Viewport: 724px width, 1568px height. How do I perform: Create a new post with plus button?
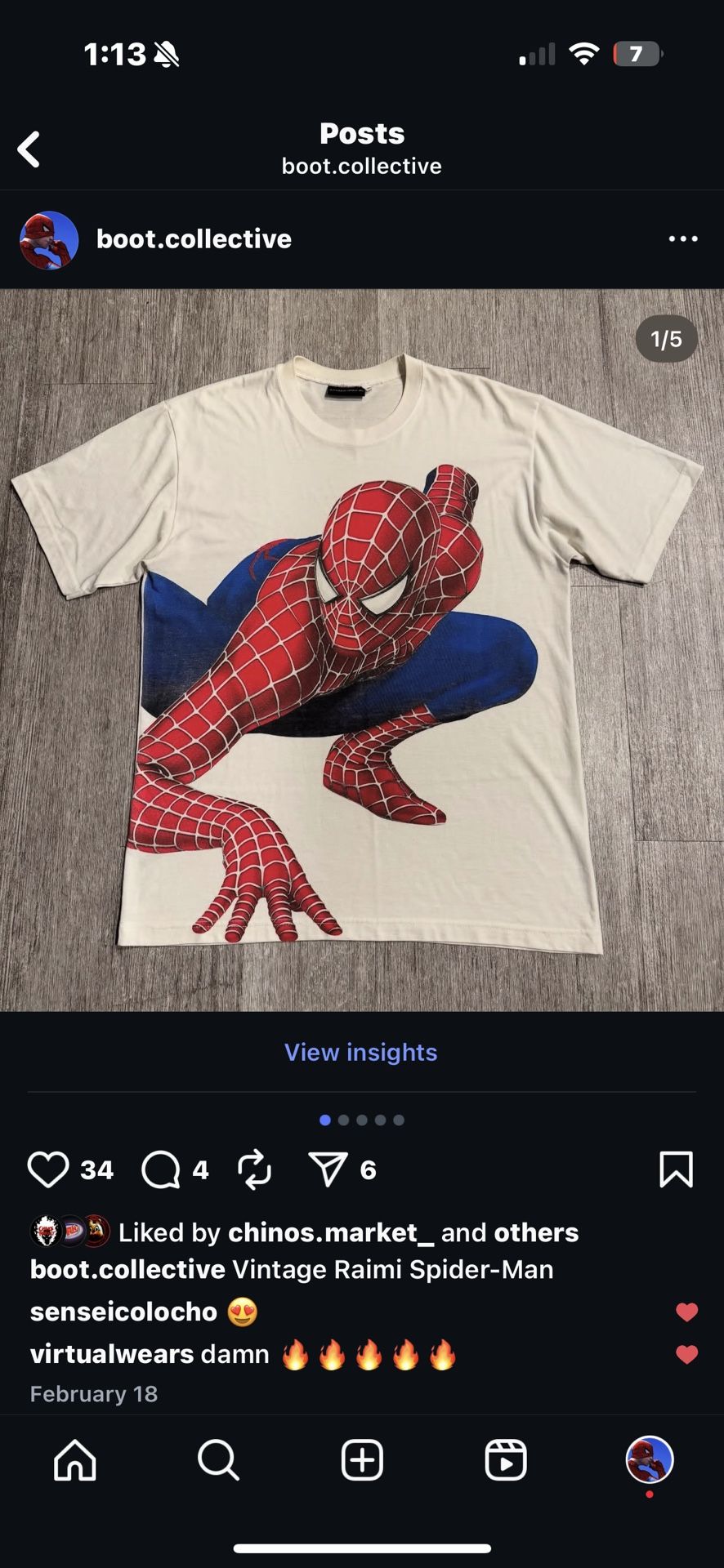(362, 1459)
